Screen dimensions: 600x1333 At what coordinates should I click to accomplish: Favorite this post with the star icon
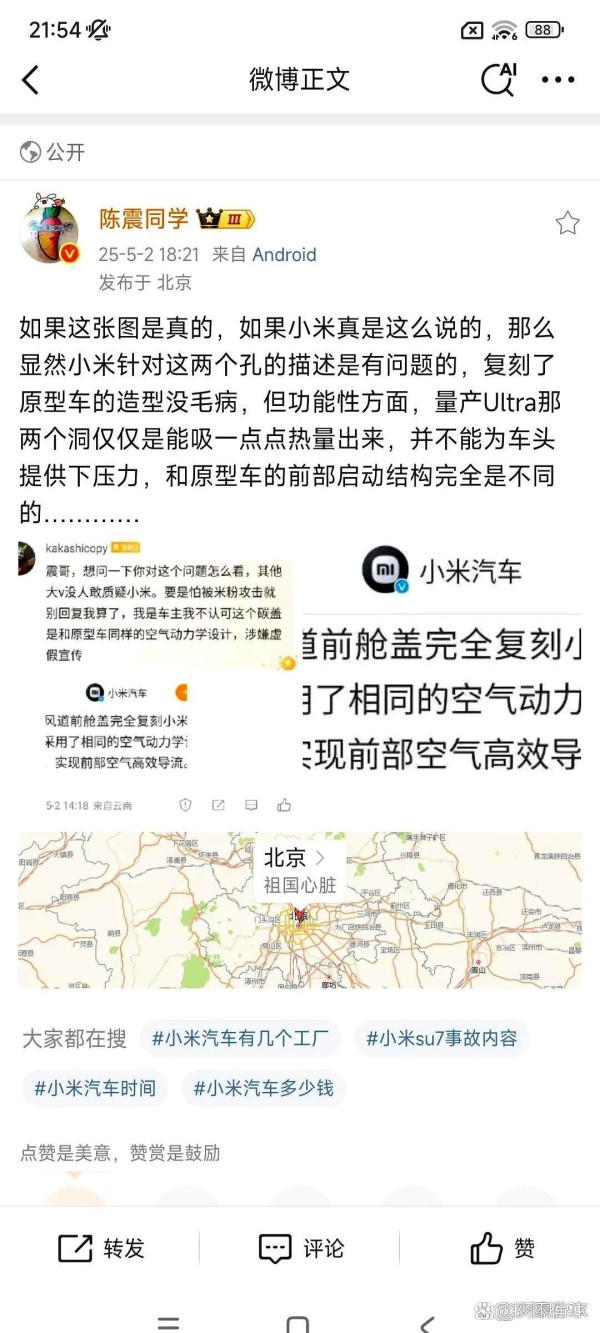point(567,223)
